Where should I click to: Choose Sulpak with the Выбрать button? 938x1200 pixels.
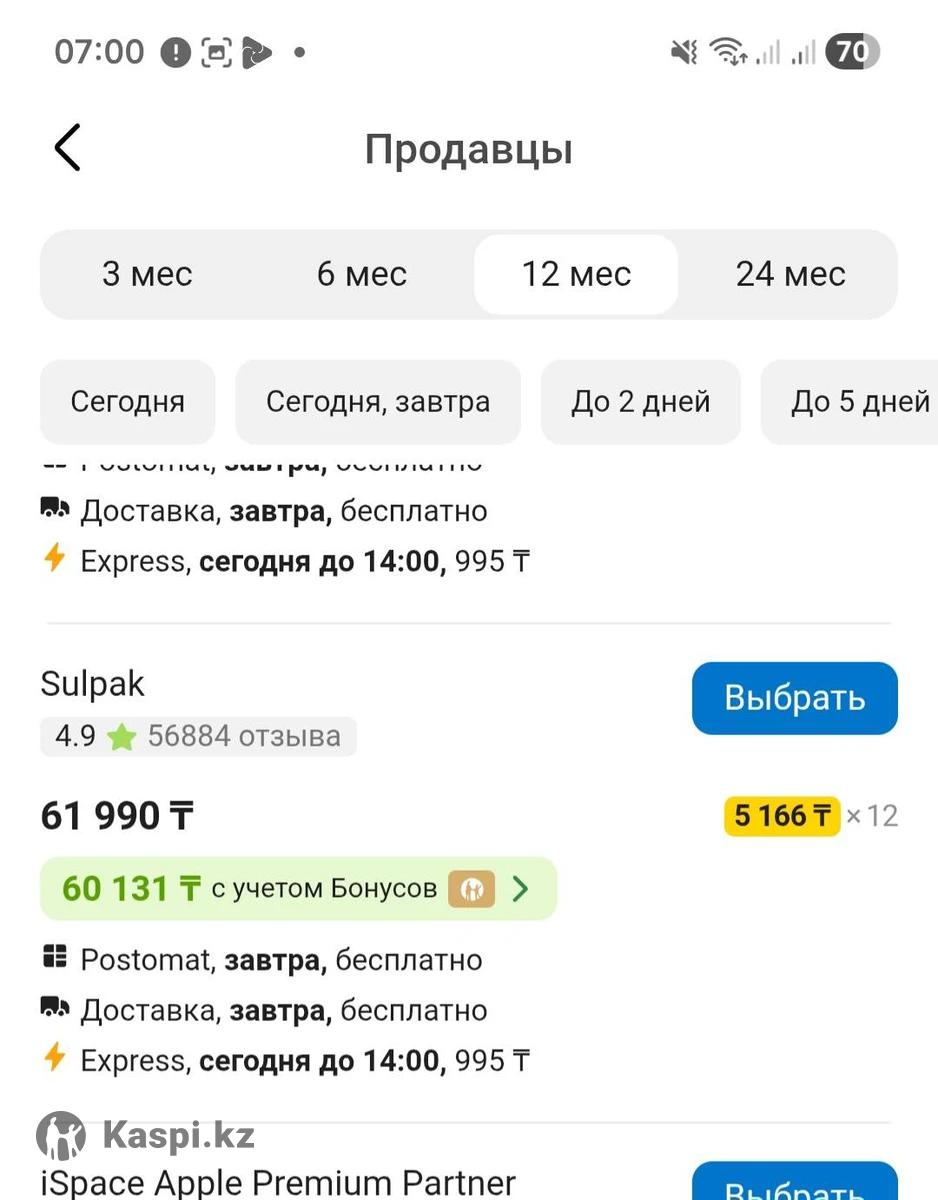tap(794, 698)
